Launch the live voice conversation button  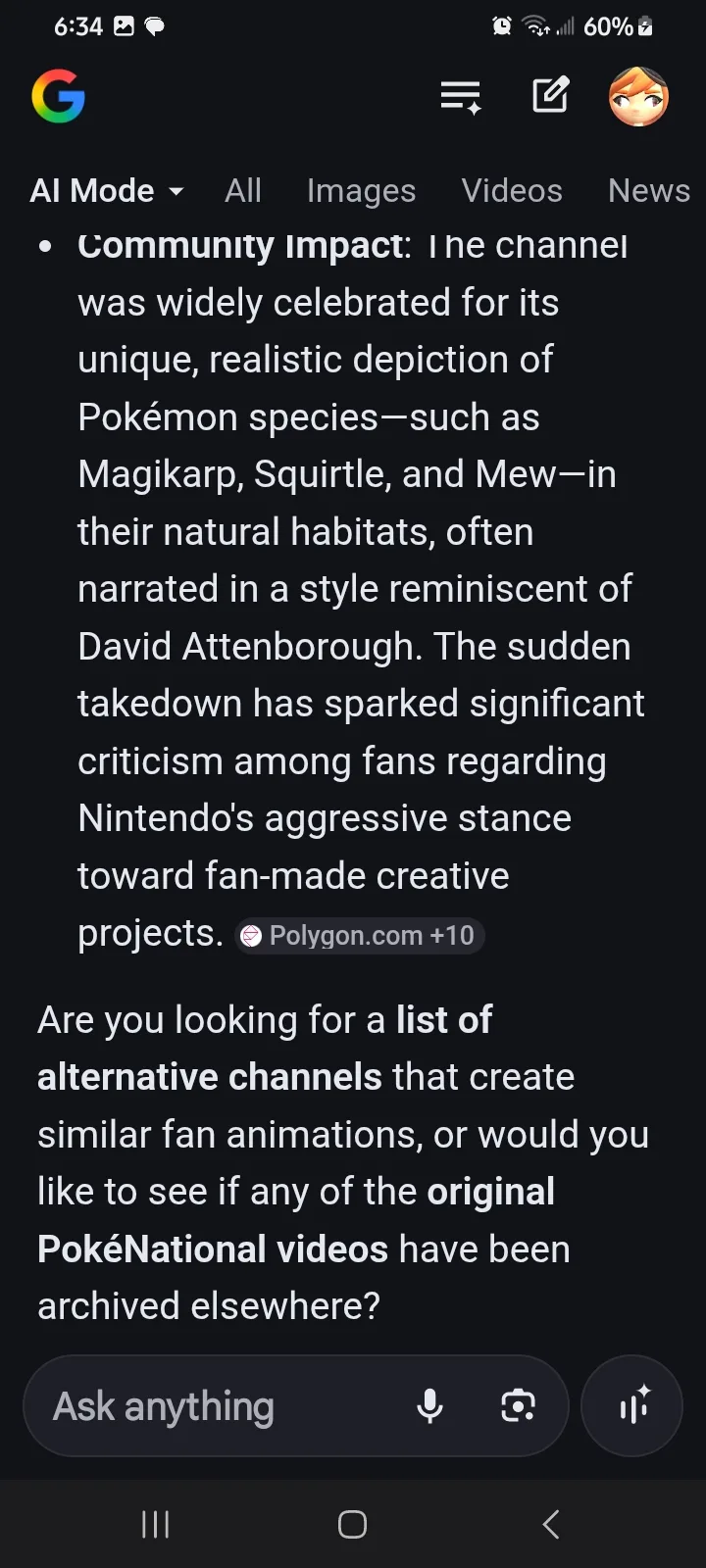pos(632,1406)
